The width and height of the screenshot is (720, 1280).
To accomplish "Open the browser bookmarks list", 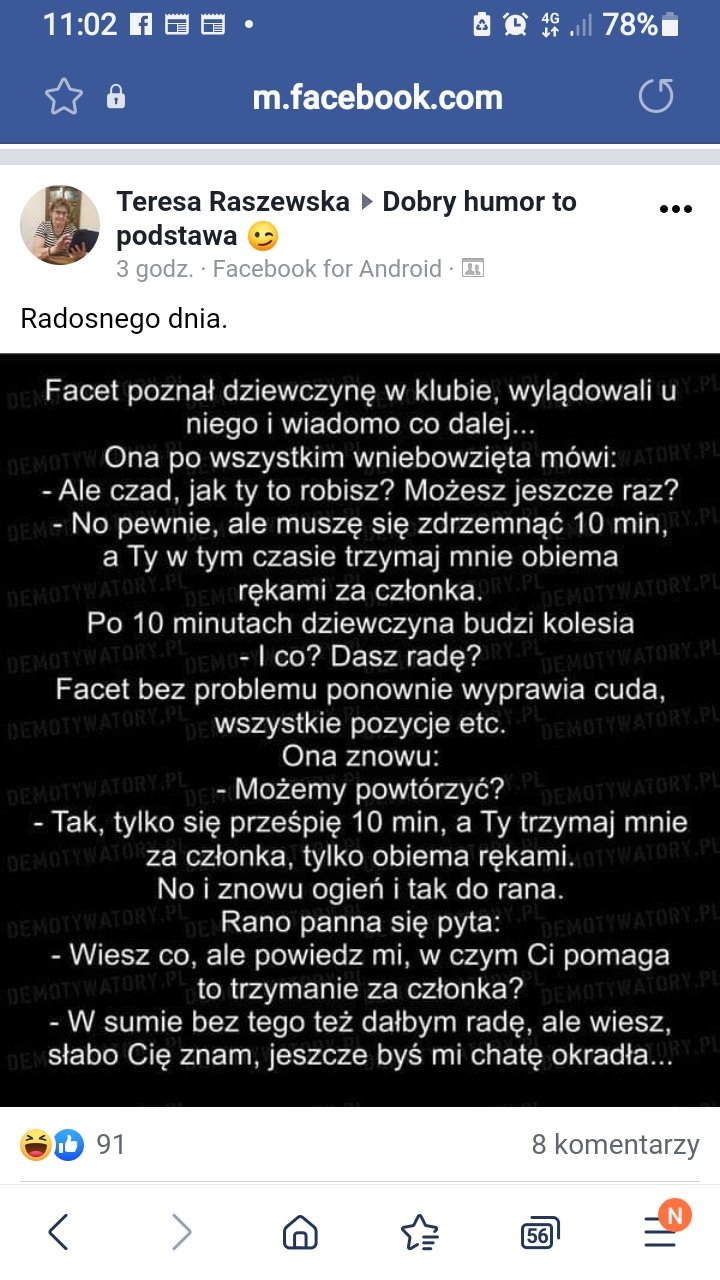I will tap(419, 1232).
